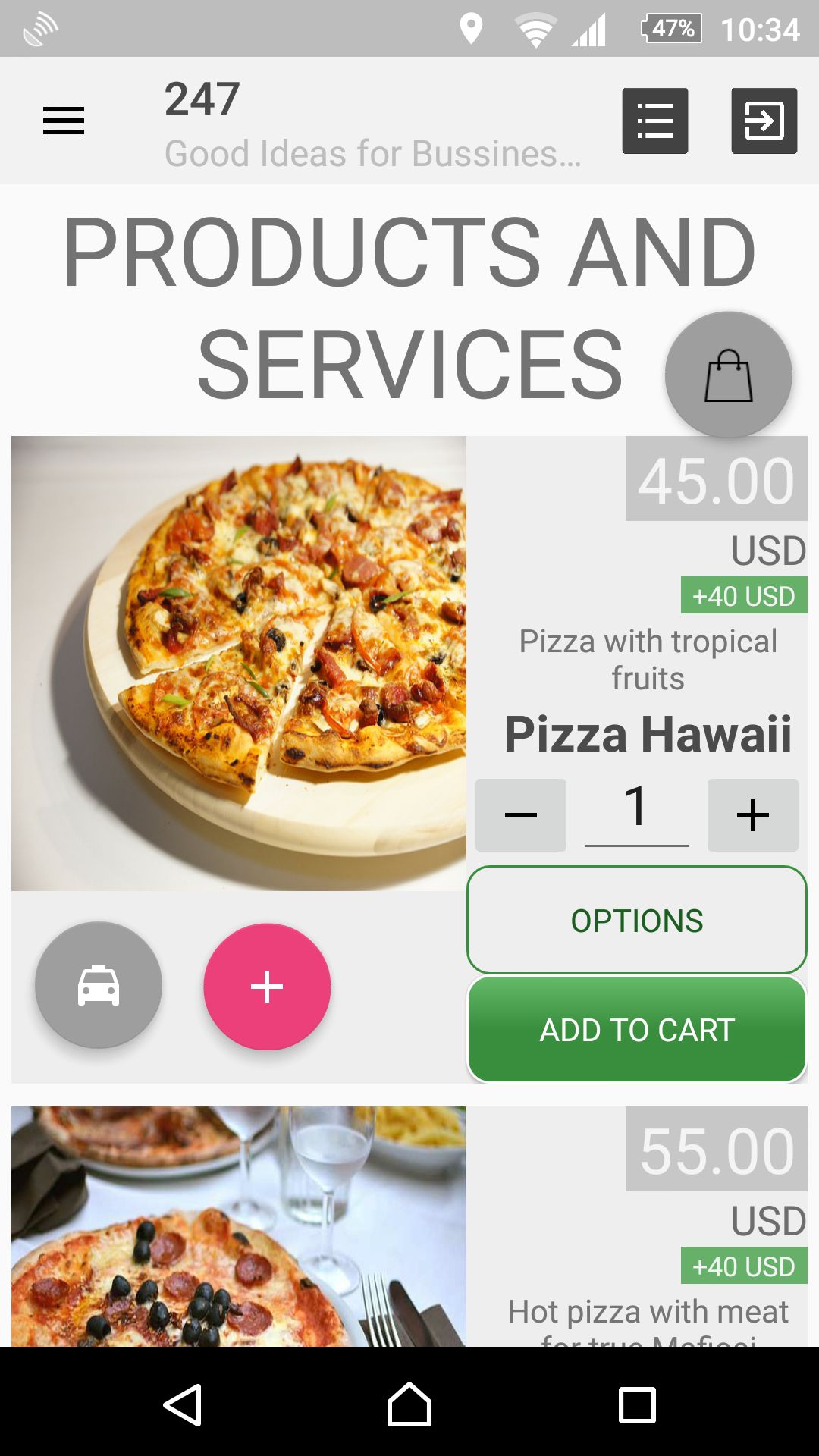Tap the pink plus floating button
Viewport: 819px width, 1456px height.
(x=267, y=987)
